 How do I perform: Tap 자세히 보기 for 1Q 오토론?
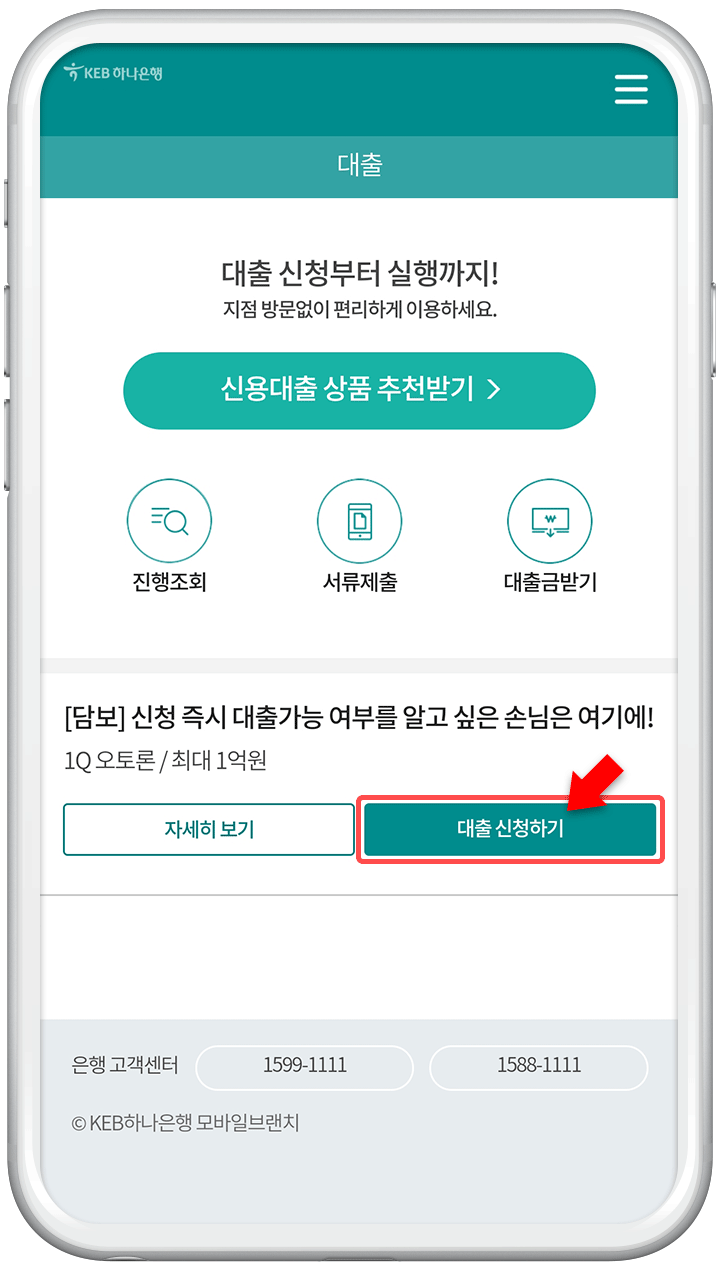point(209,830)
